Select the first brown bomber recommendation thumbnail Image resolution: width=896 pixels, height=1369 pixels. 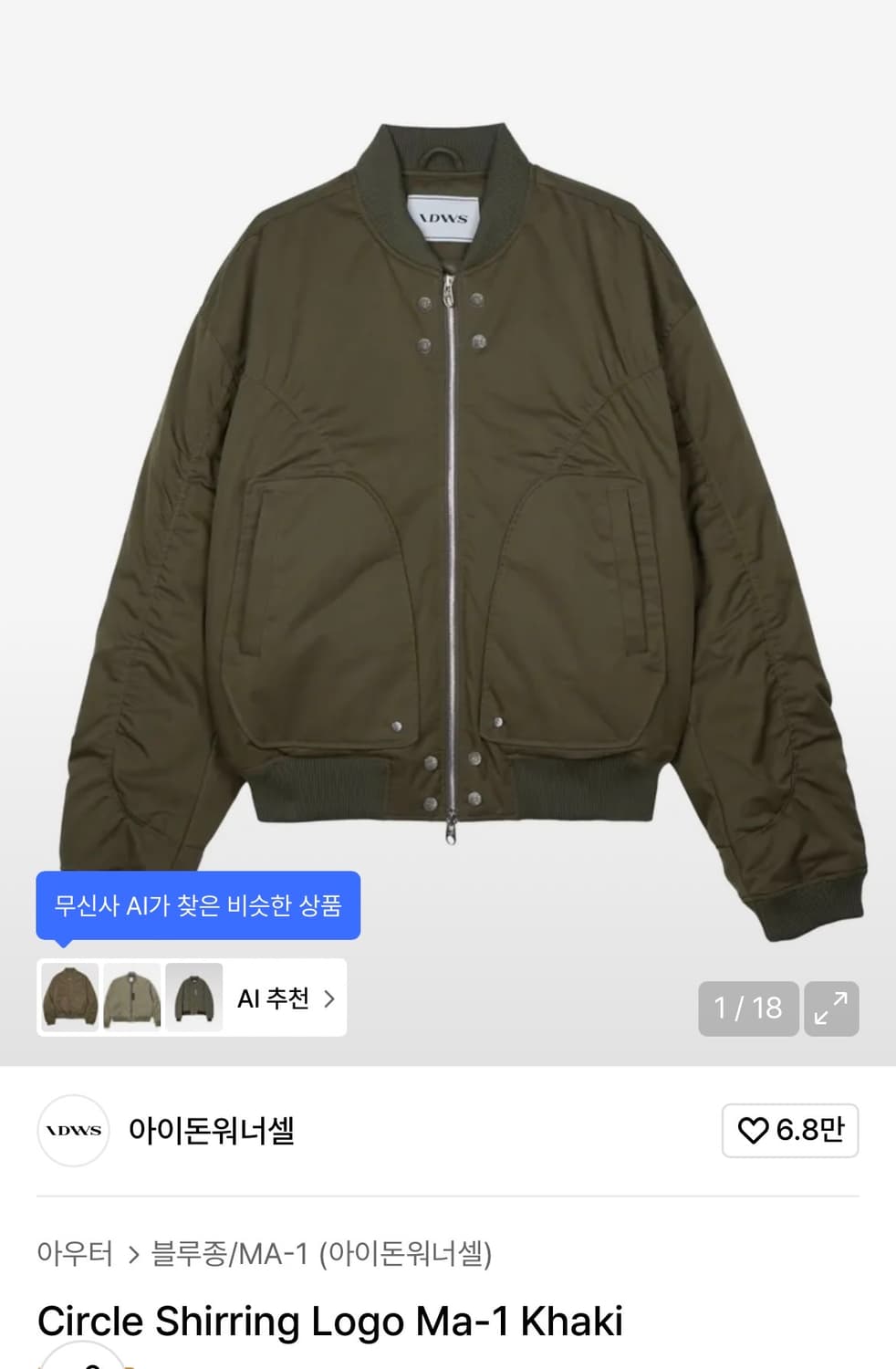tap(72, 999)
